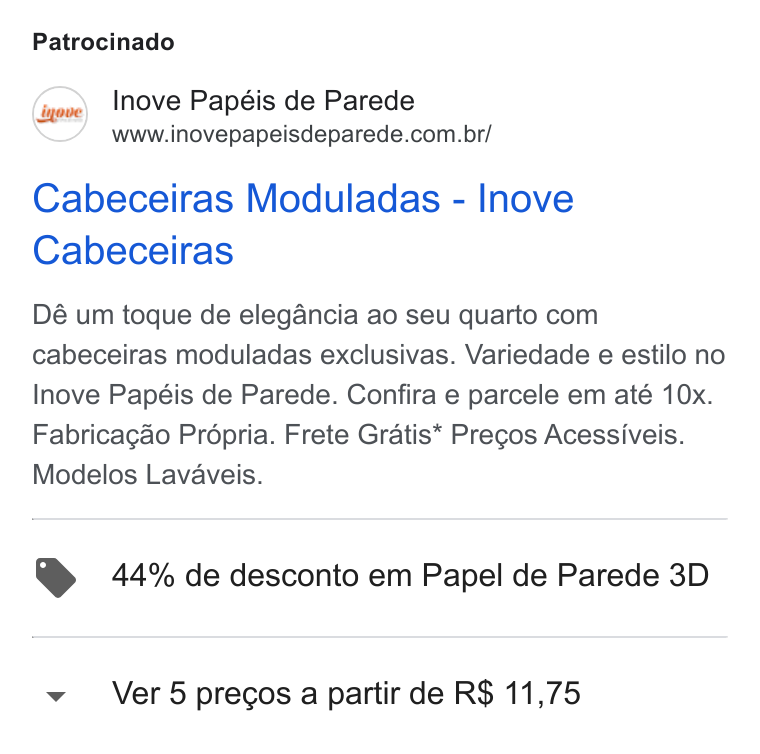The height and width of the screenshot is (754, 760).
Task: Tap the Inove Papéis de Parede site name
Action: pos(263,101)
